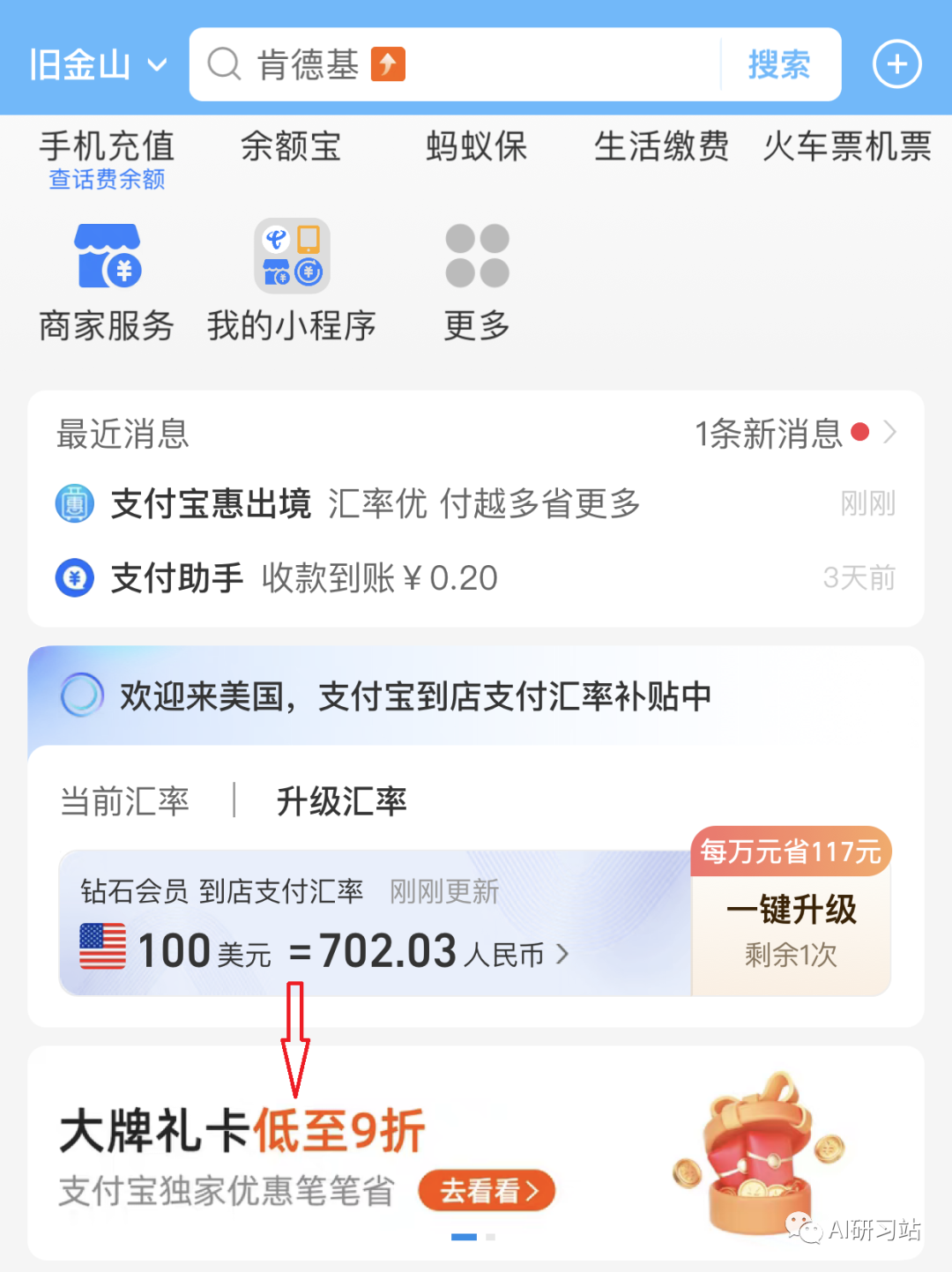Open the 支付宝惠出境 message

tap(476, 504)
